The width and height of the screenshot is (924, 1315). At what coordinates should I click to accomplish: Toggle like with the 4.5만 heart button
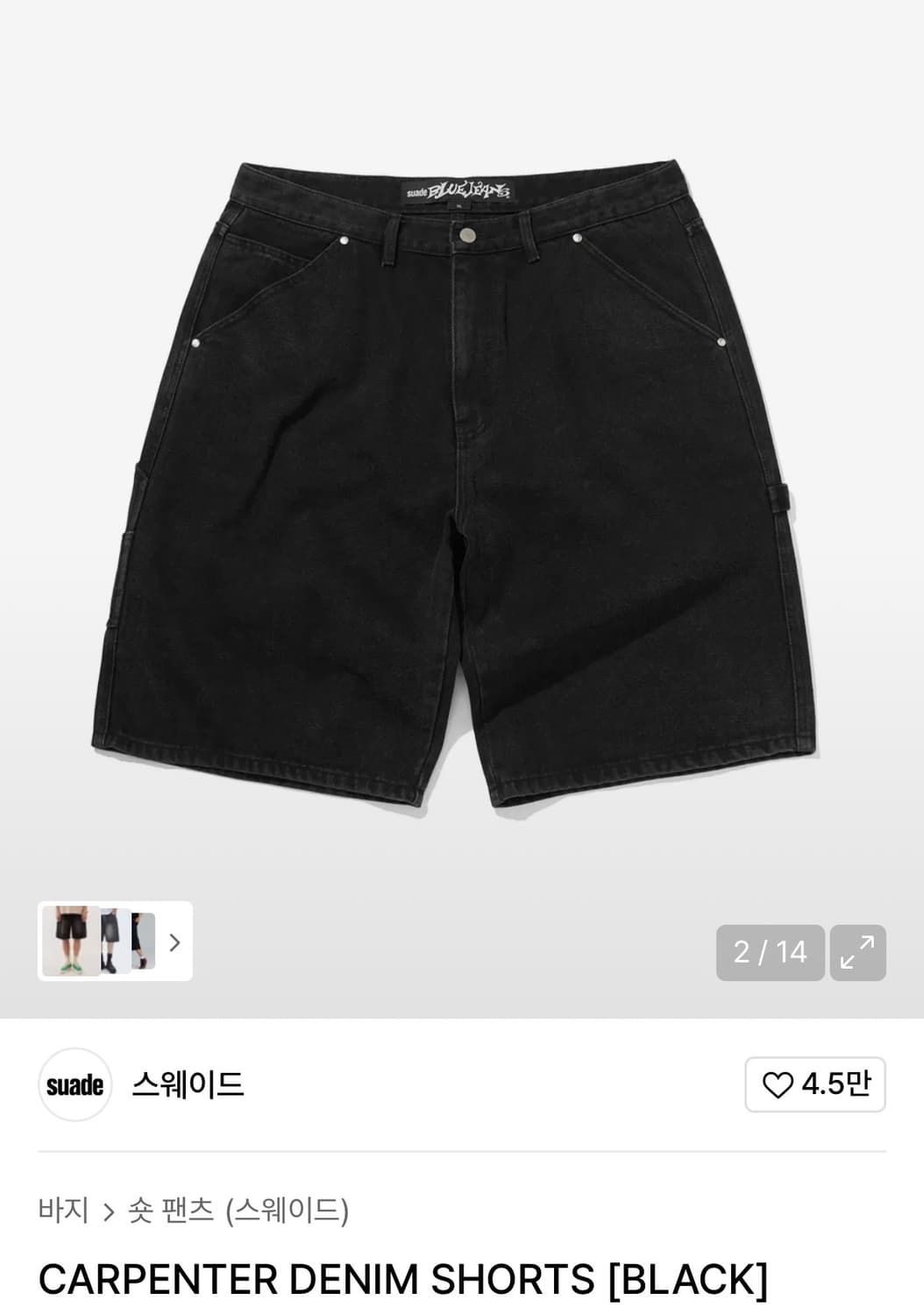pos(815,1085)
